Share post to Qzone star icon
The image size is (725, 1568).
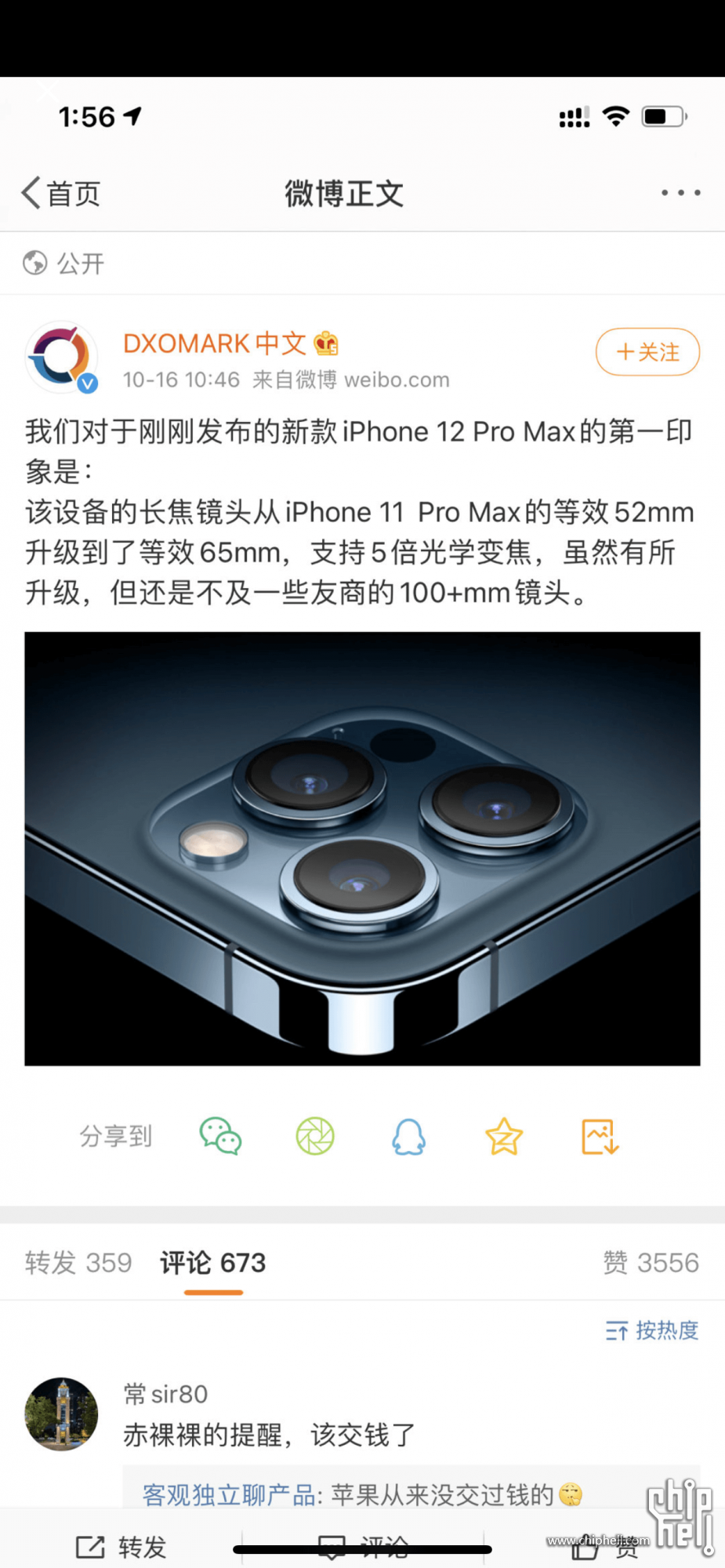point(504,1136)
